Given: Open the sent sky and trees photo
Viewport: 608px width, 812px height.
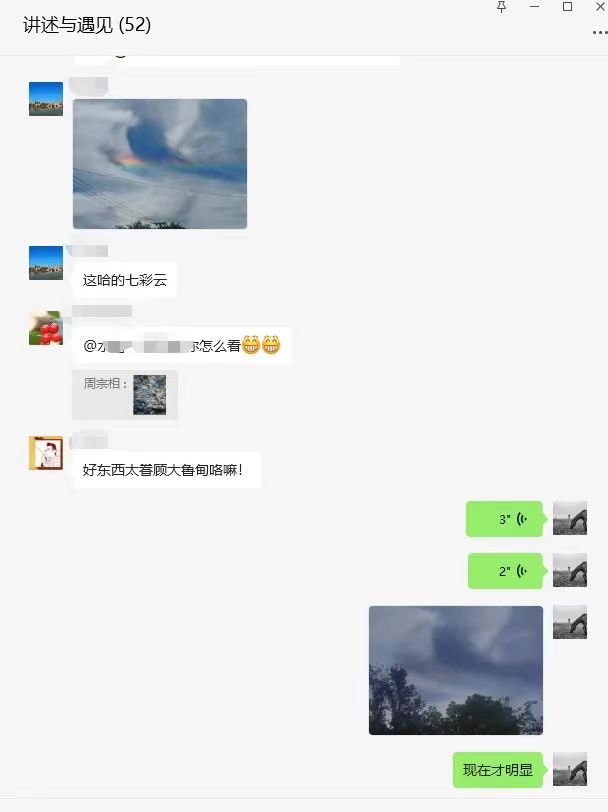Looking at the screenshot, I should click(455, 670).
